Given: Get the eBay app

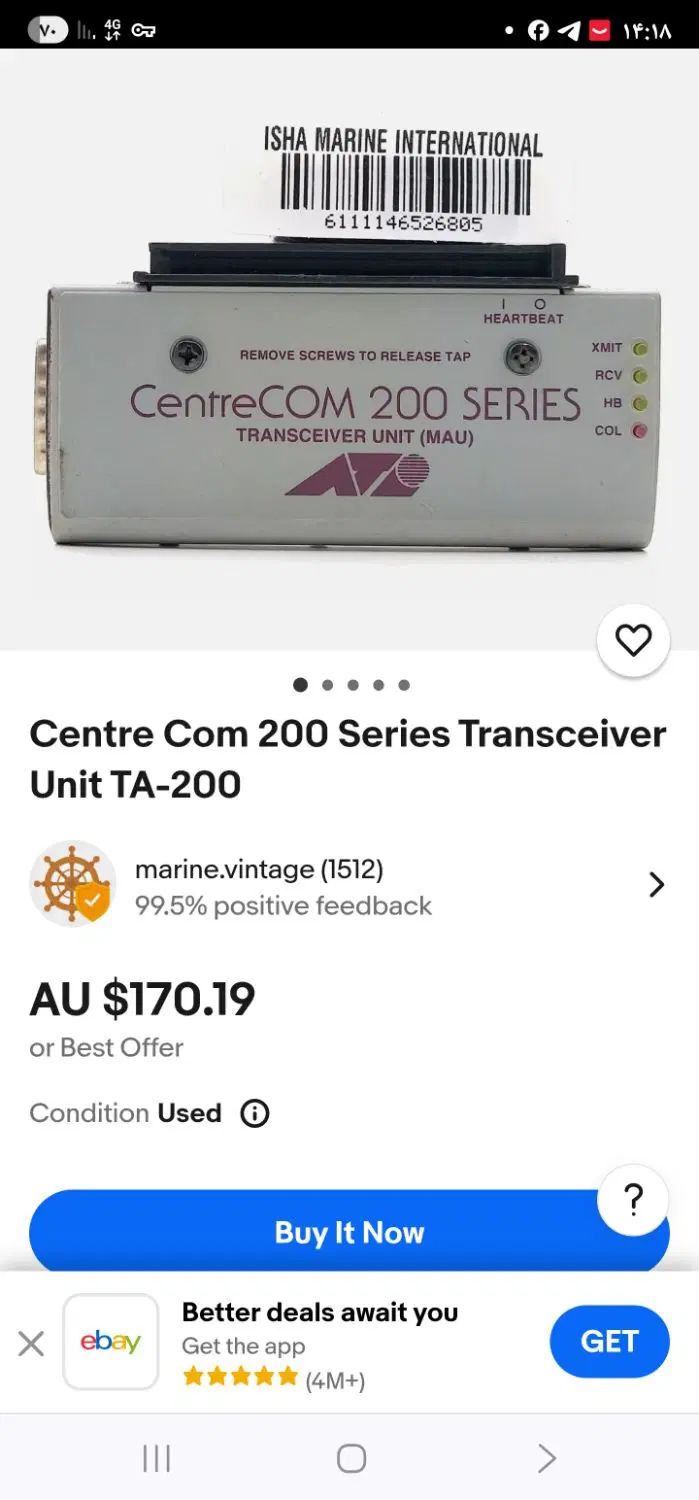Looking at the screenshot, I should pos(609,1341).
